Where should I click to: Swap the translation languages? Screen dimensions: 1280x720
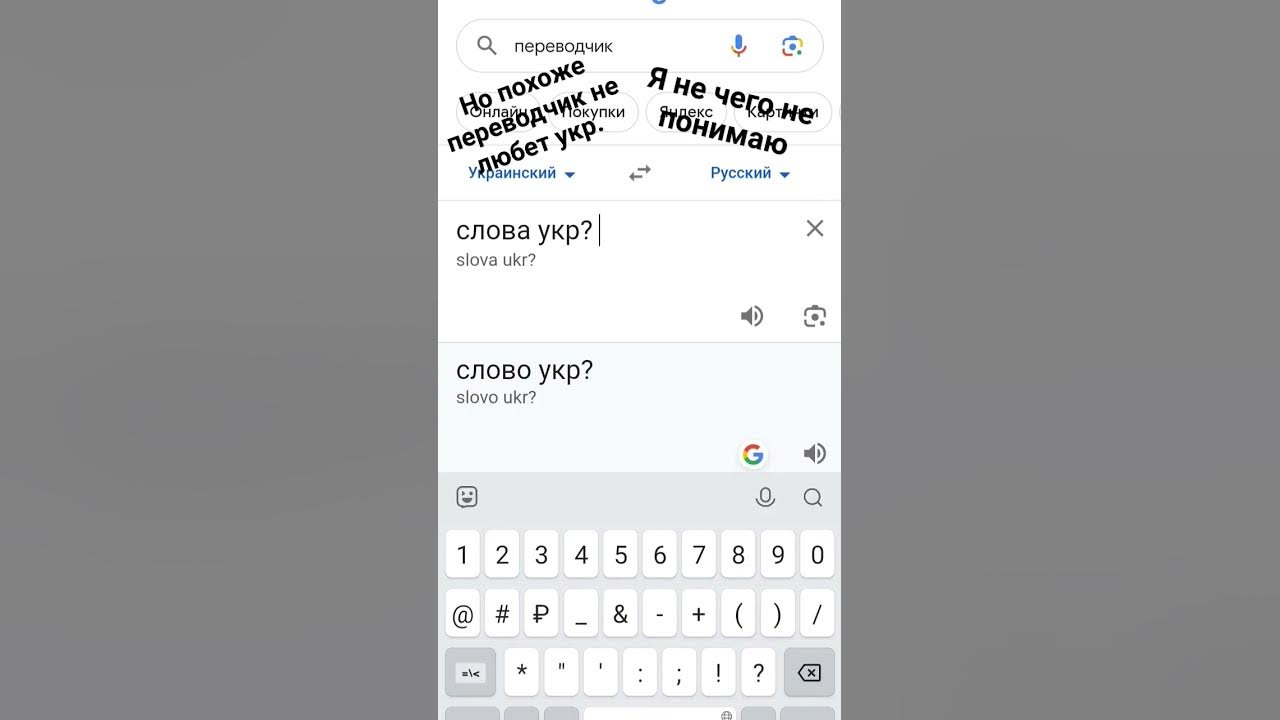[x=640, y=173]
